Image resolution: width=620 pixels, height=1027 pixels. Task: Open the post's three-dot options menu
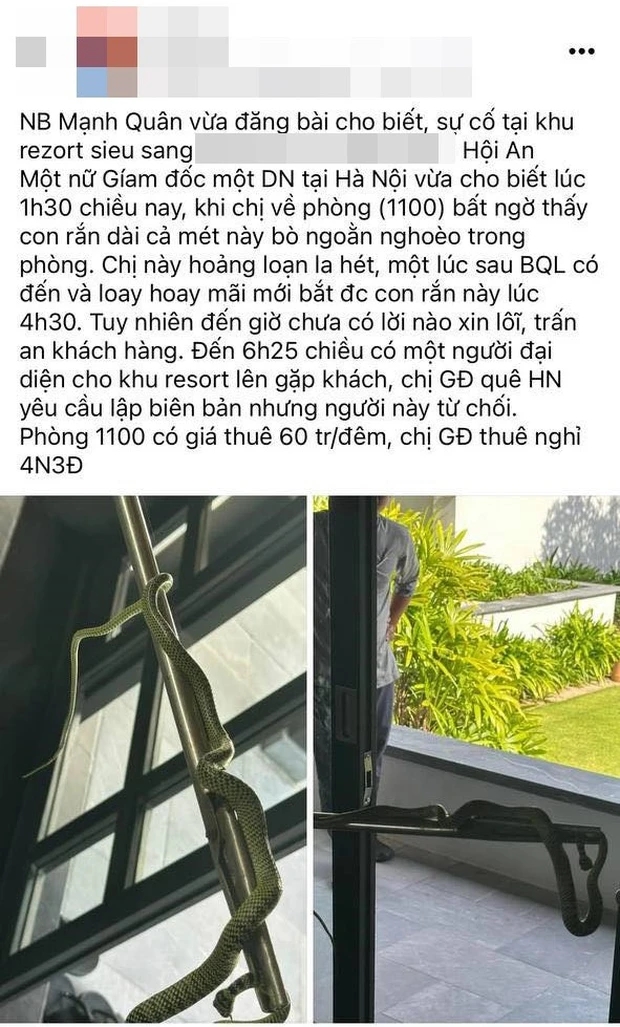point(581,51)
